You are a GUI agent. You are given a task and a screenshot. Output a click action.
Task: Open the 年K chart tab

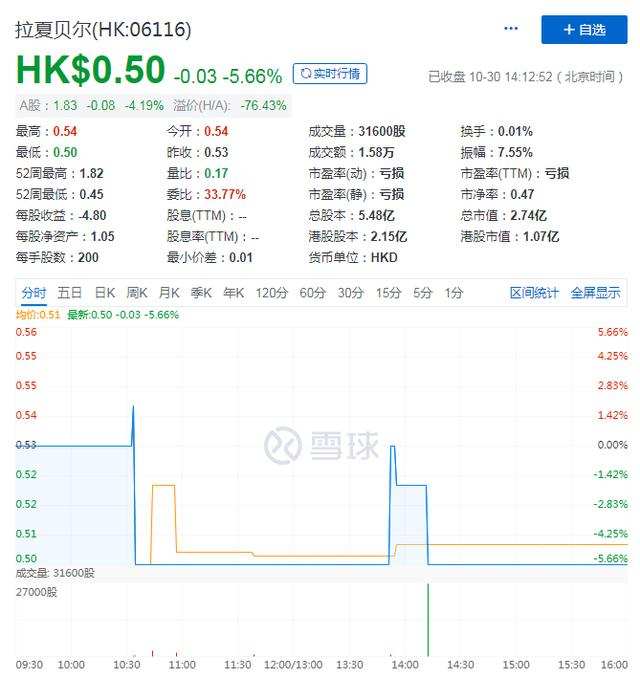click(x=233, y=293)
